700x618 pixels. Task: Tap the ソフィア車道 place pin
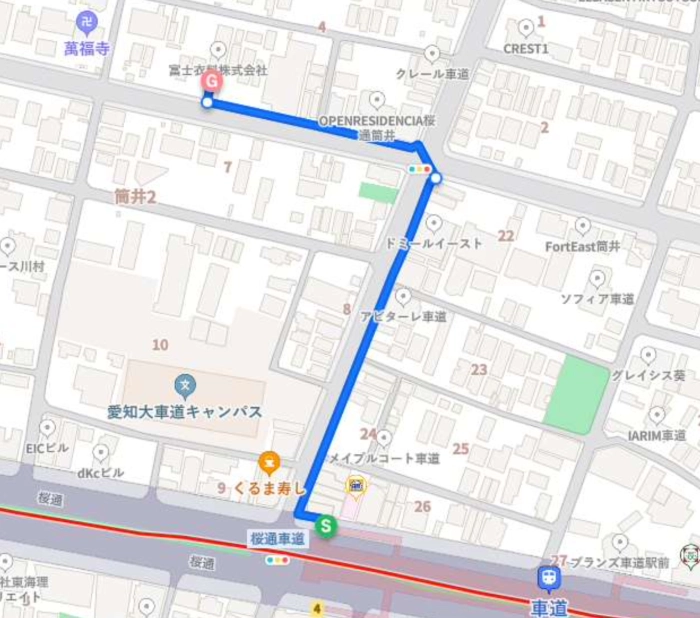tap(596, 278)
